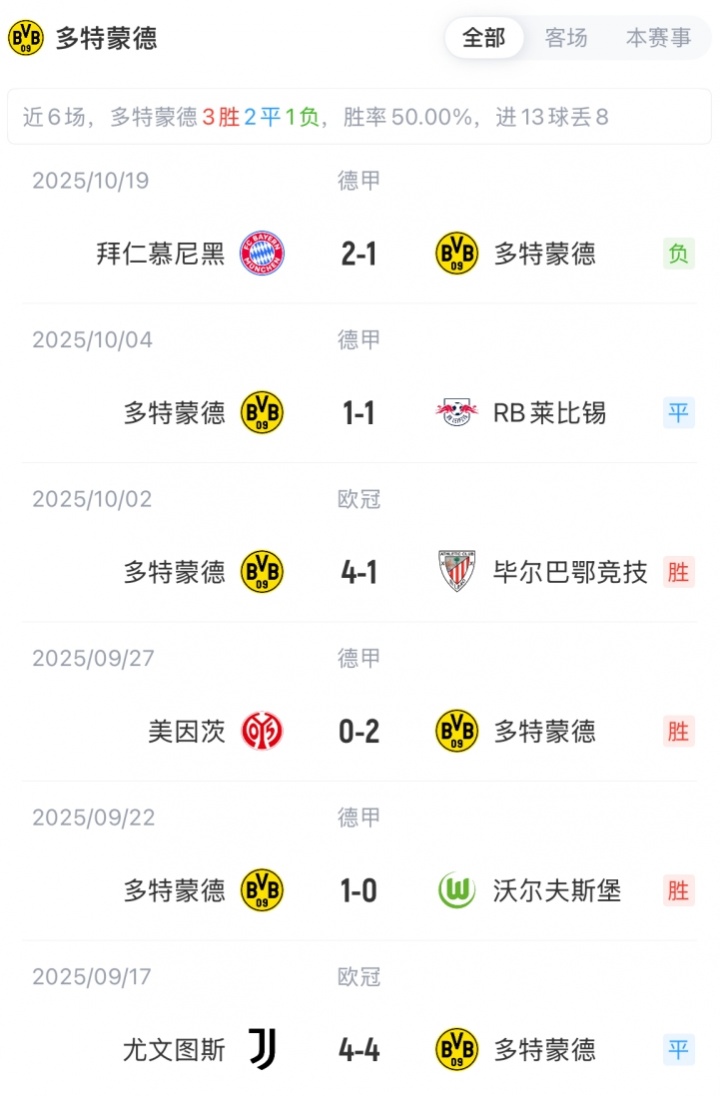Tap the 美因茨 0-2 多特蒙德 match row
720x1096 pixels.
(359, 731)
